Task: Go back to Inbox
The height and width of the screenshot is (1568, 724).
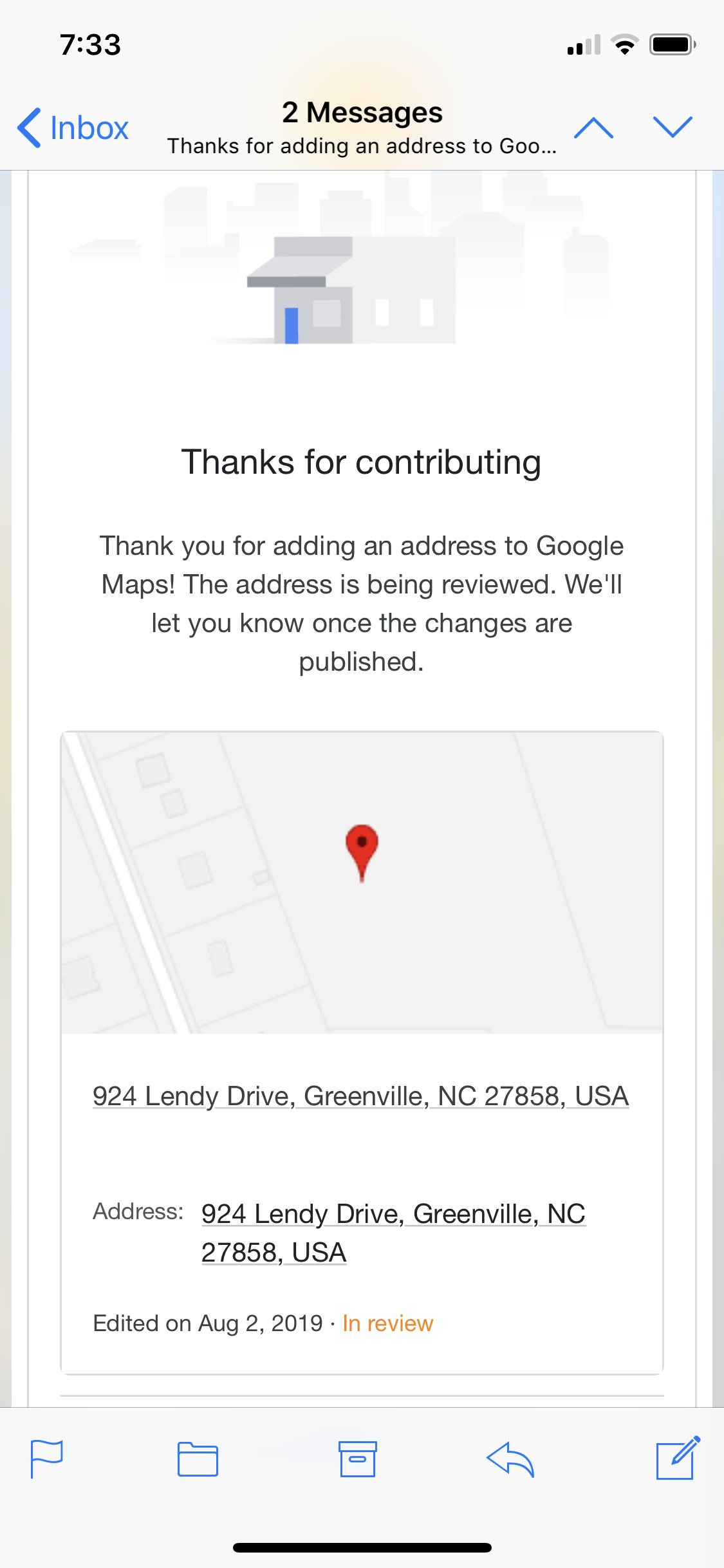Action: coord(73,128)
